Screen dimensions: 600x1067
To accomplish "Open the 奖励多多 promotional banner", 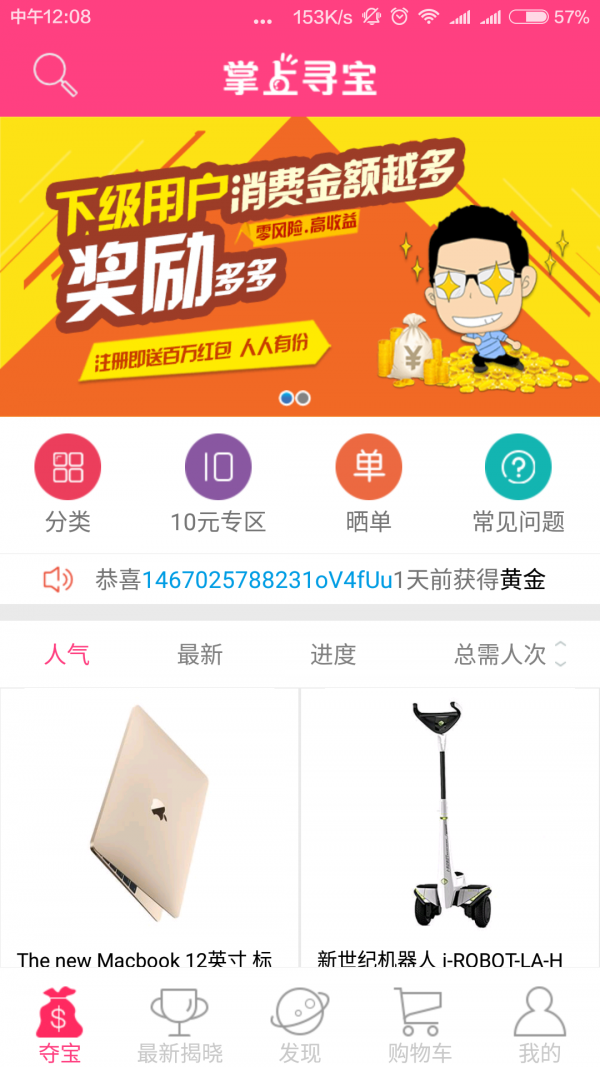I will point(300,265).
